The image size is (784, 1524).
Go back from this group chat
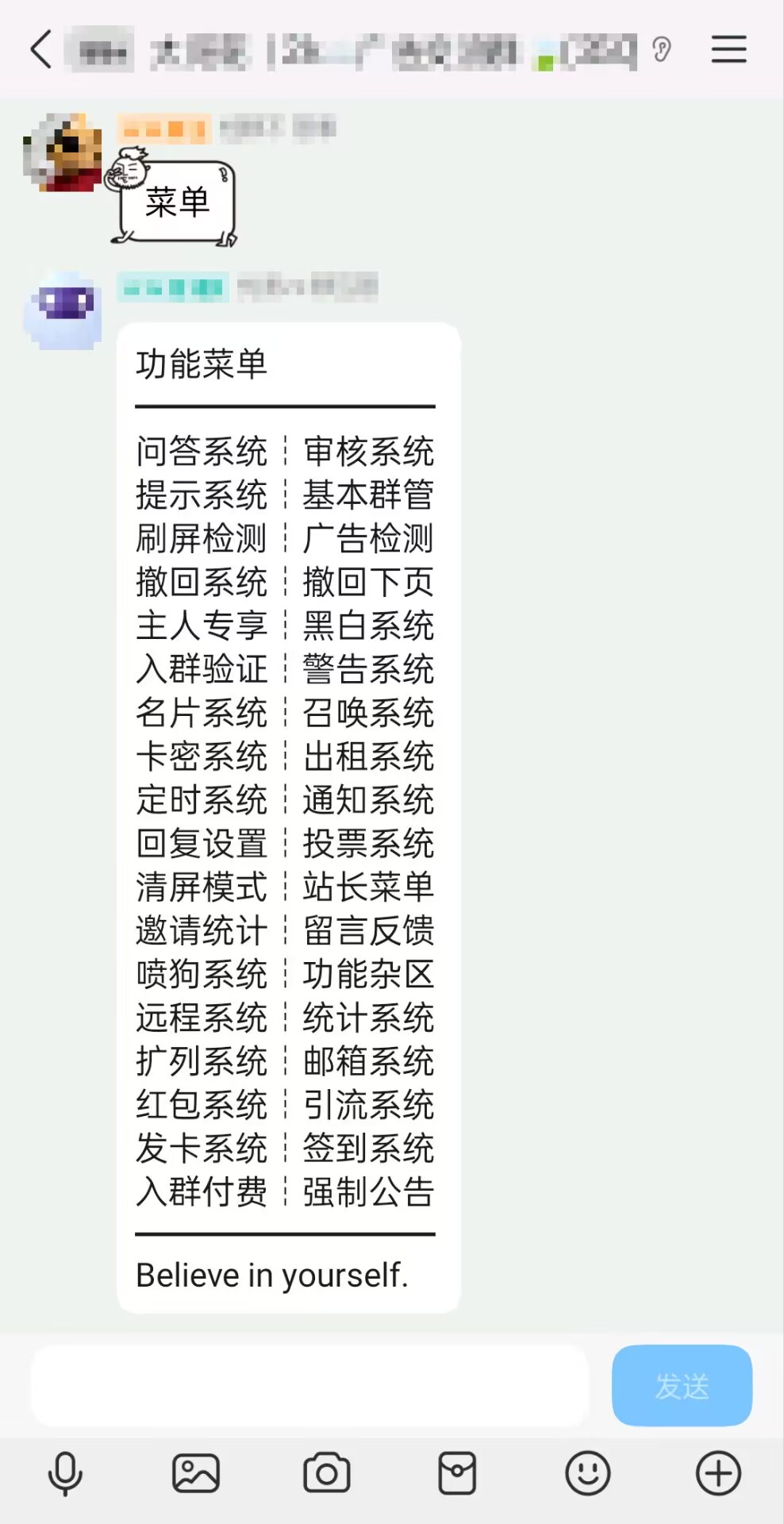(41, 50)
